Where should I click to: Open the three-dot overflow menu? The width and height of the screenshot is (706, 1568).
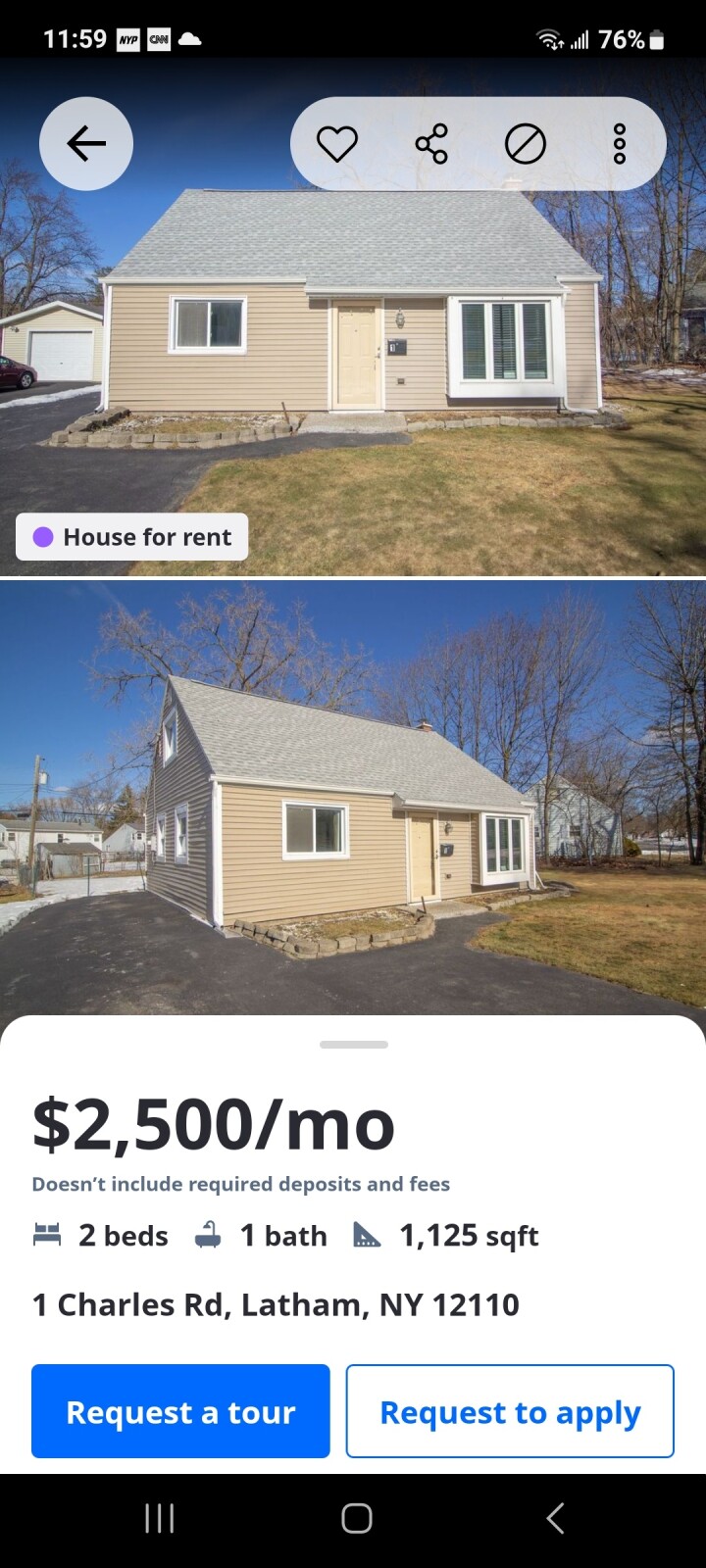coord(619,144)
